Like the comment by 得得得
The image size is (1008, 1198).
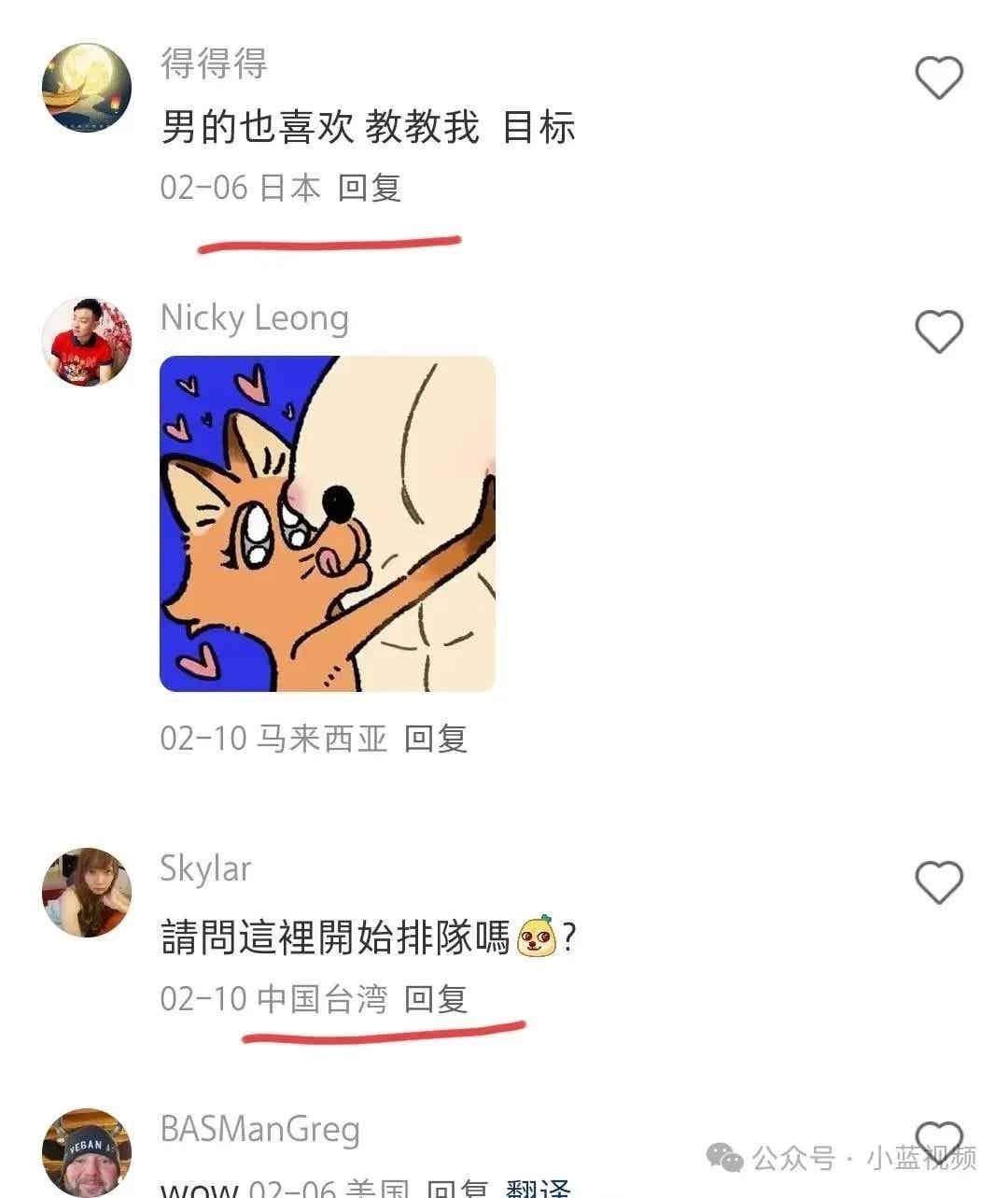(938, 78)
